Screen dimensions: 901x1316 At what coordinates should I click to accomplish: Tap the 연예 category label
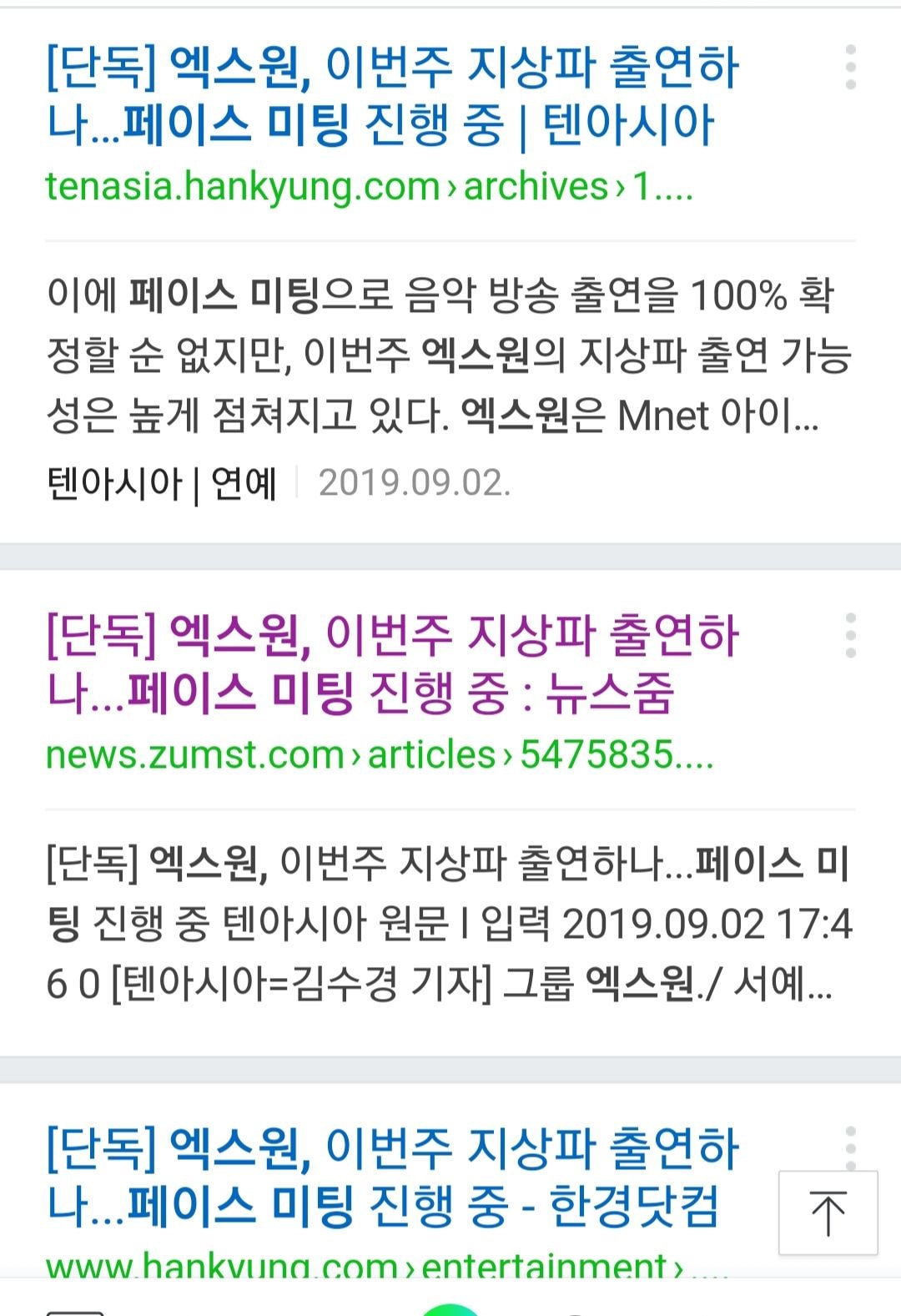coord(245,482)
